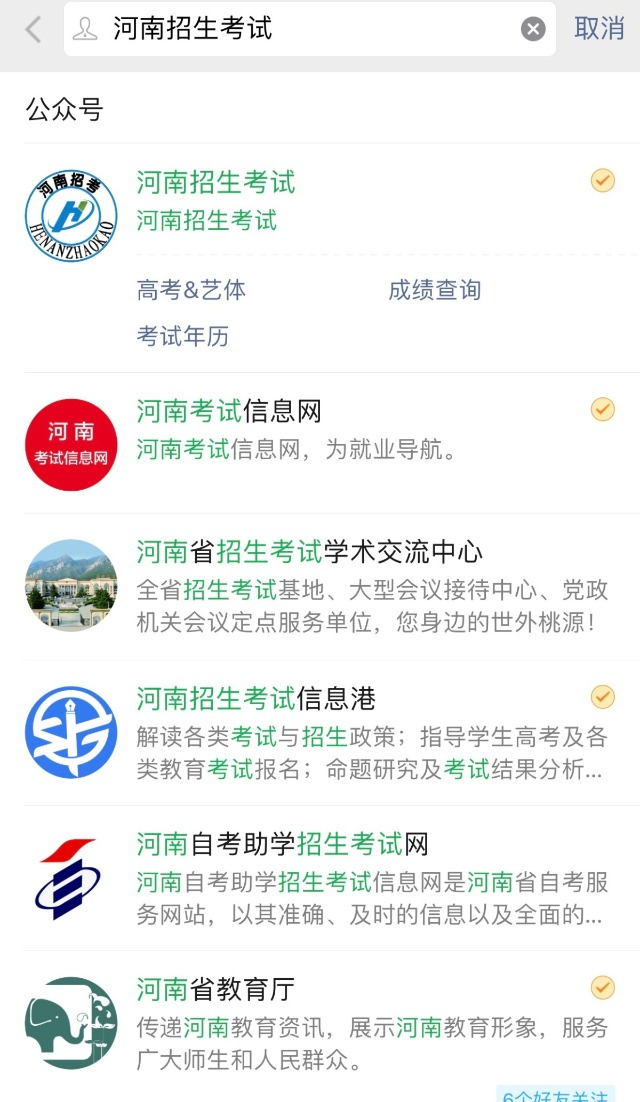Go back using the top-left arrow

(x=33, y=29)
